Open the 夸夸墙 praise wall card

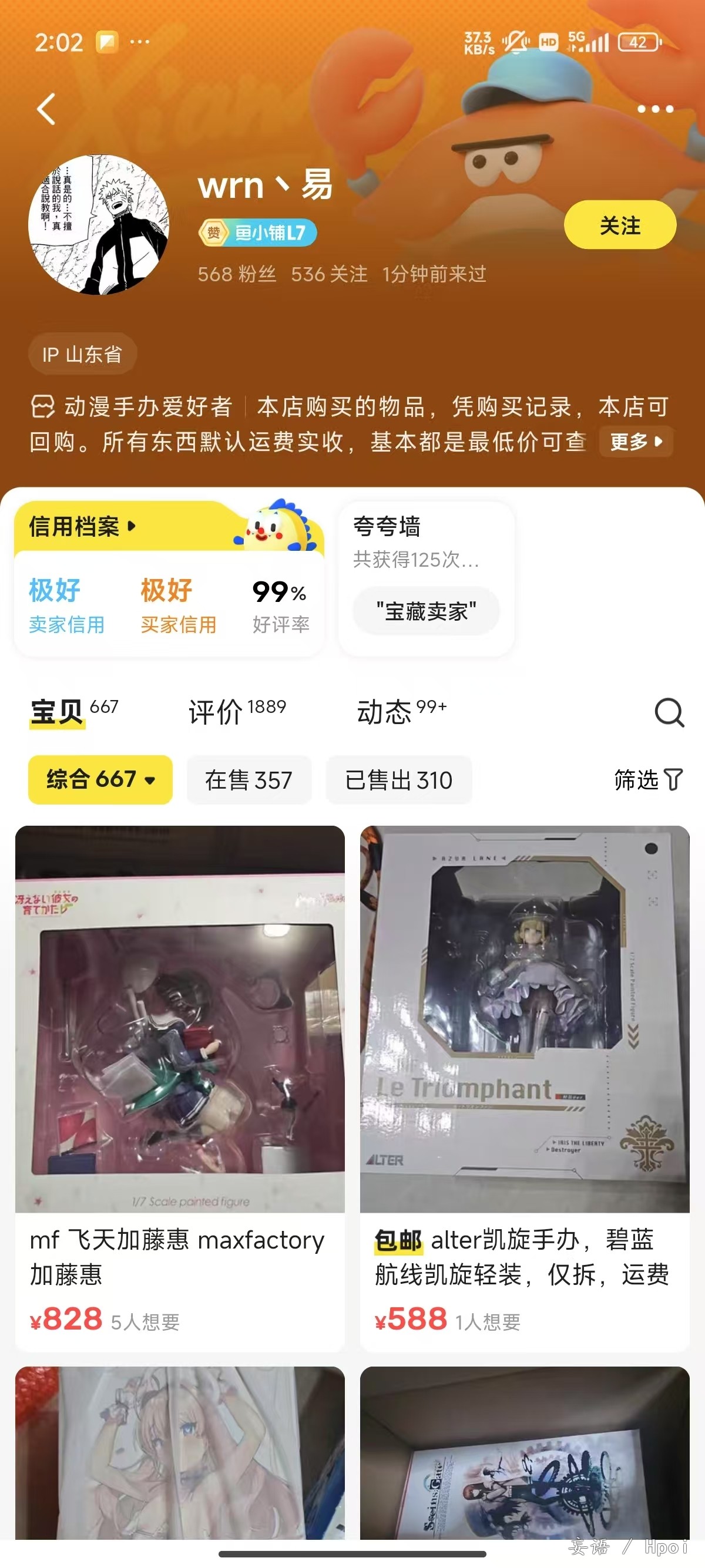[426, 577]
